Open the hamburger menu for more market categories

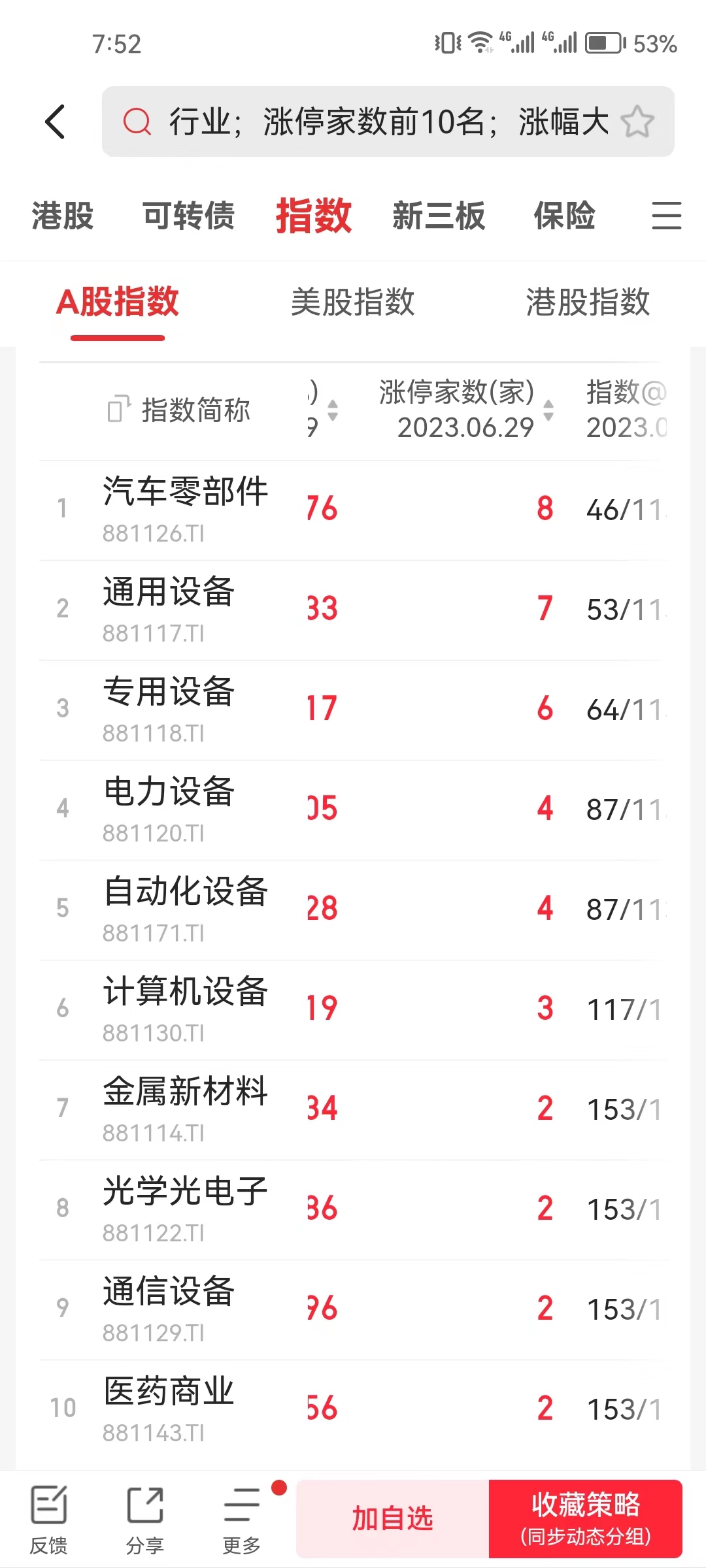pyautogui.click(x=667, y=216)
